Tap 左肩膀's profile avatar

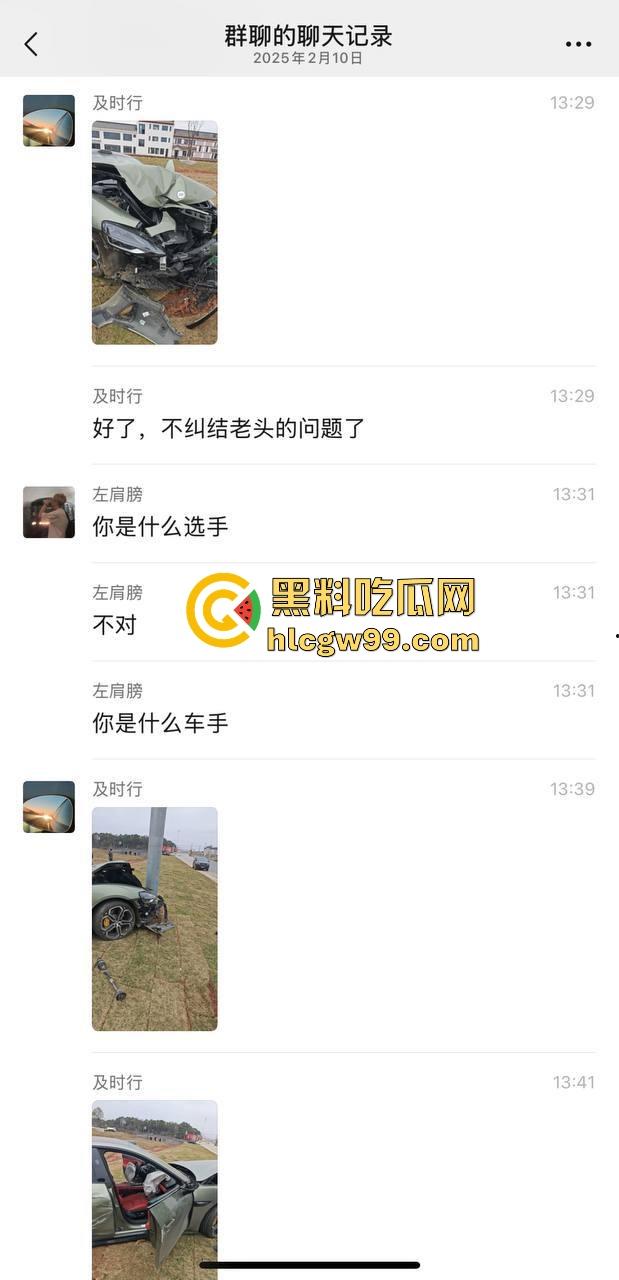48,512
